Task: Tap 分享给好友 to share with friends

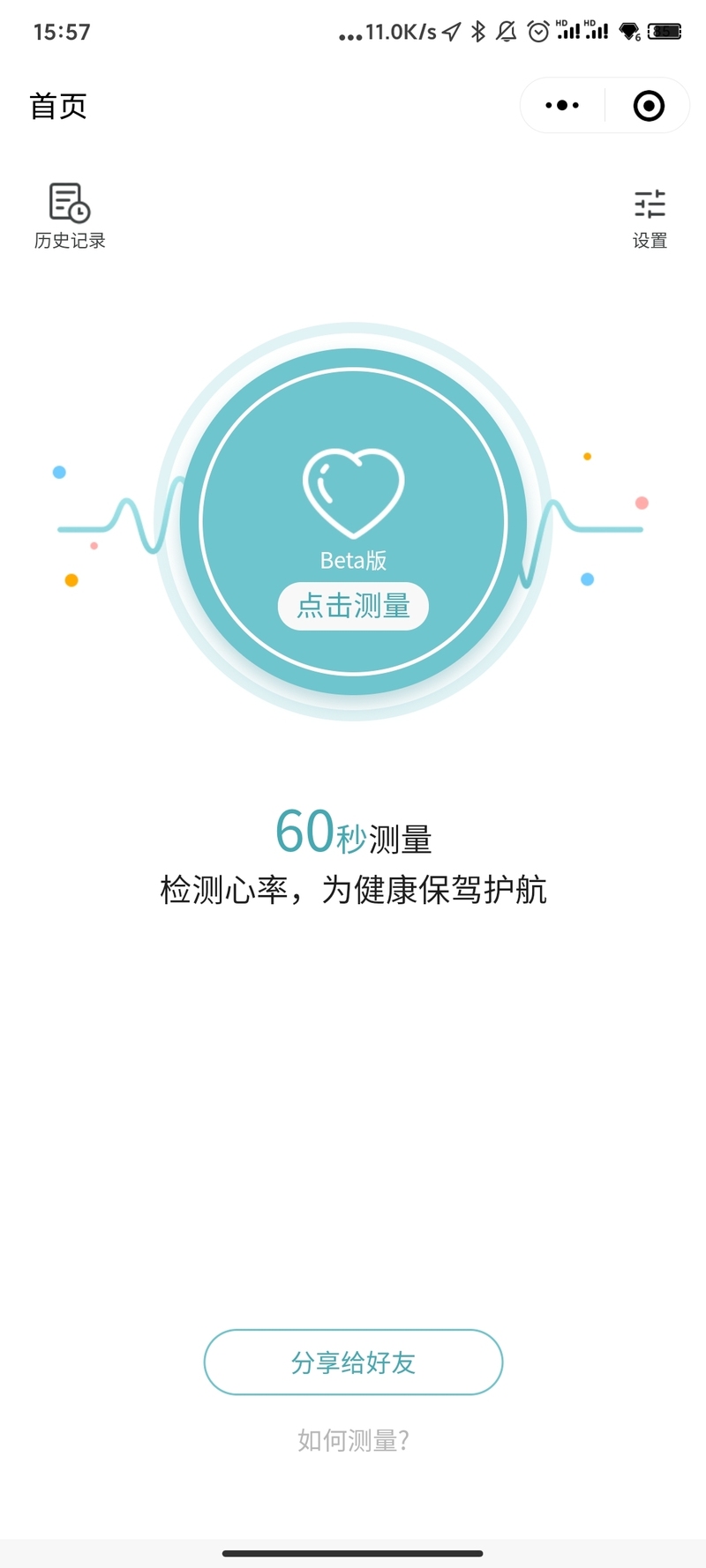Action: [353, 1363]
